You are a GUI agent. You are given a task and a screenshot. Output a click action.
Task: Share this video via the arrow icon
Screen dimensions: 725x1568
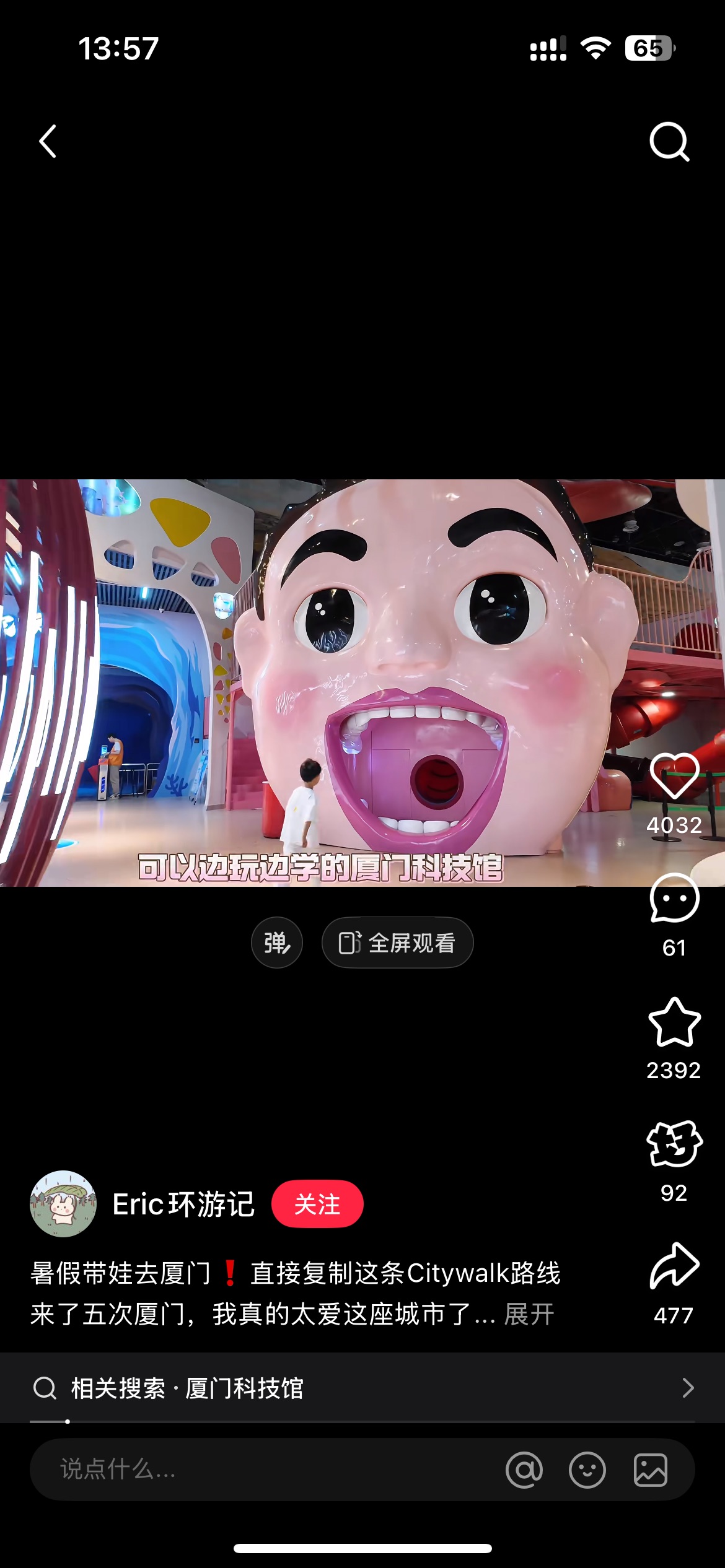[x=674, y=1266]
